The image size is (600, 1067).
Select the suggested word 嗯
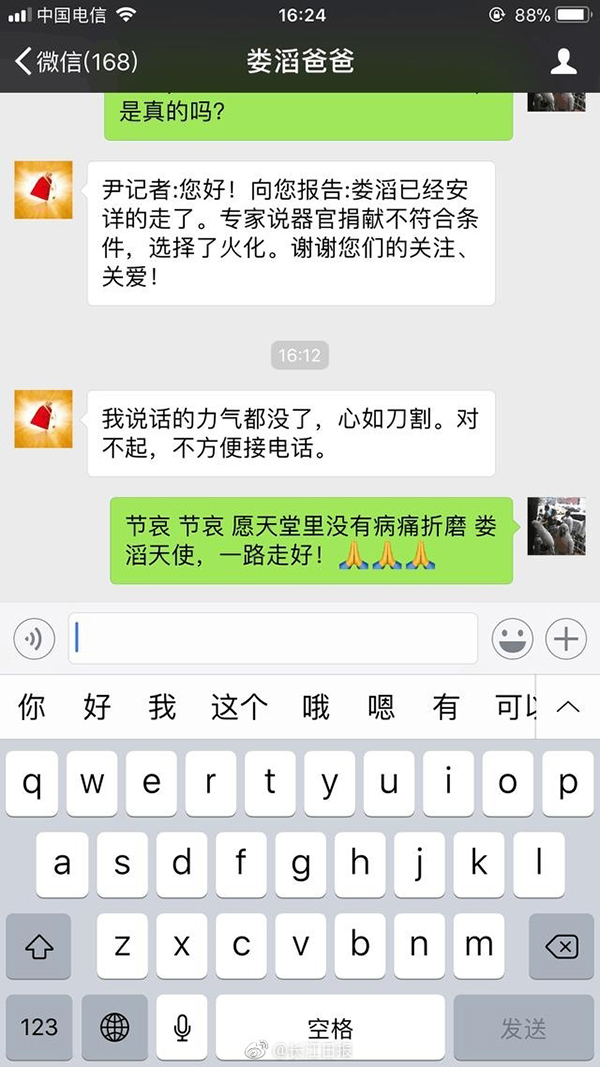[381, 708]
